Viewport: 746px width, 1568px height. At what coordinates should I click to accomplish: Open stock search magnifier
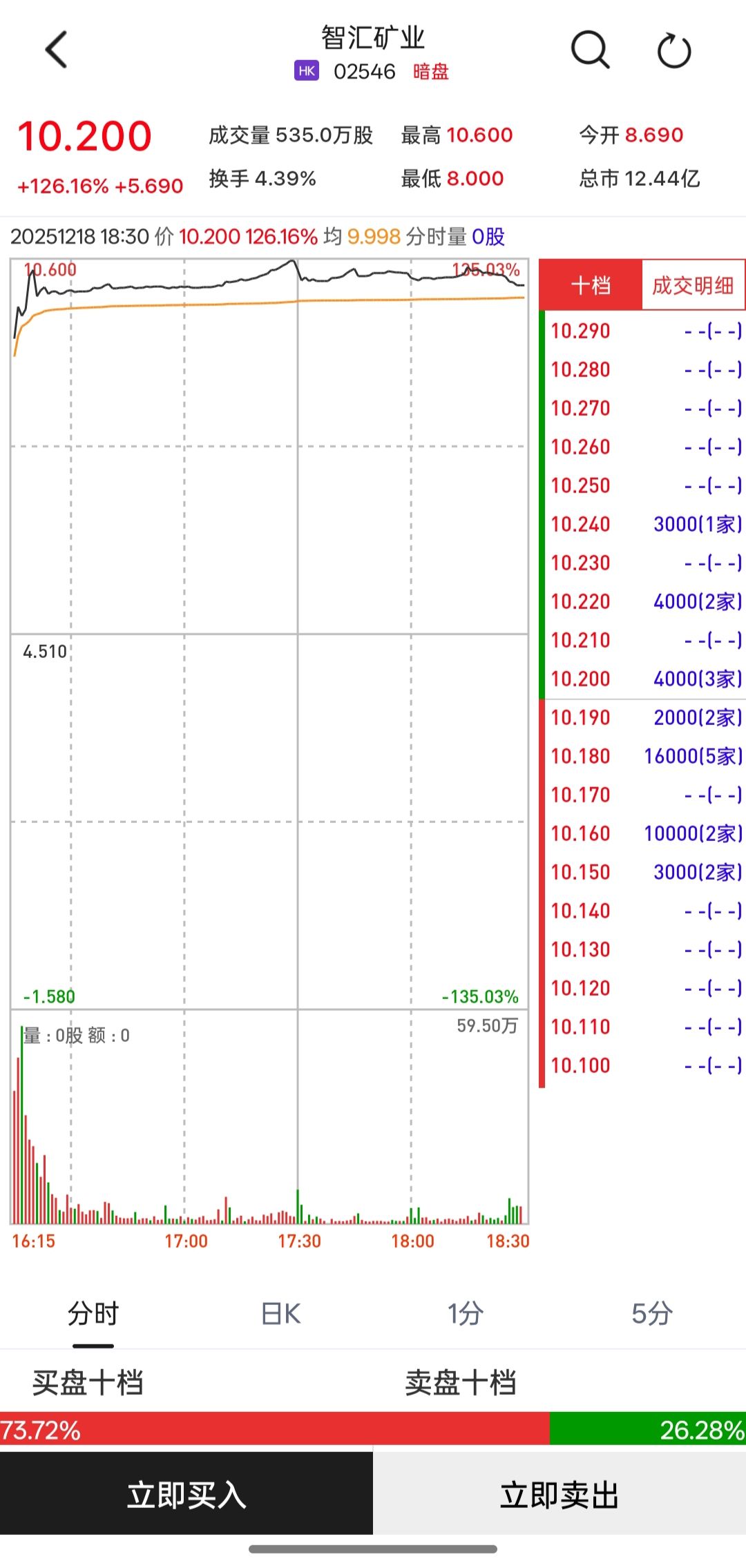tap(590, 50)
